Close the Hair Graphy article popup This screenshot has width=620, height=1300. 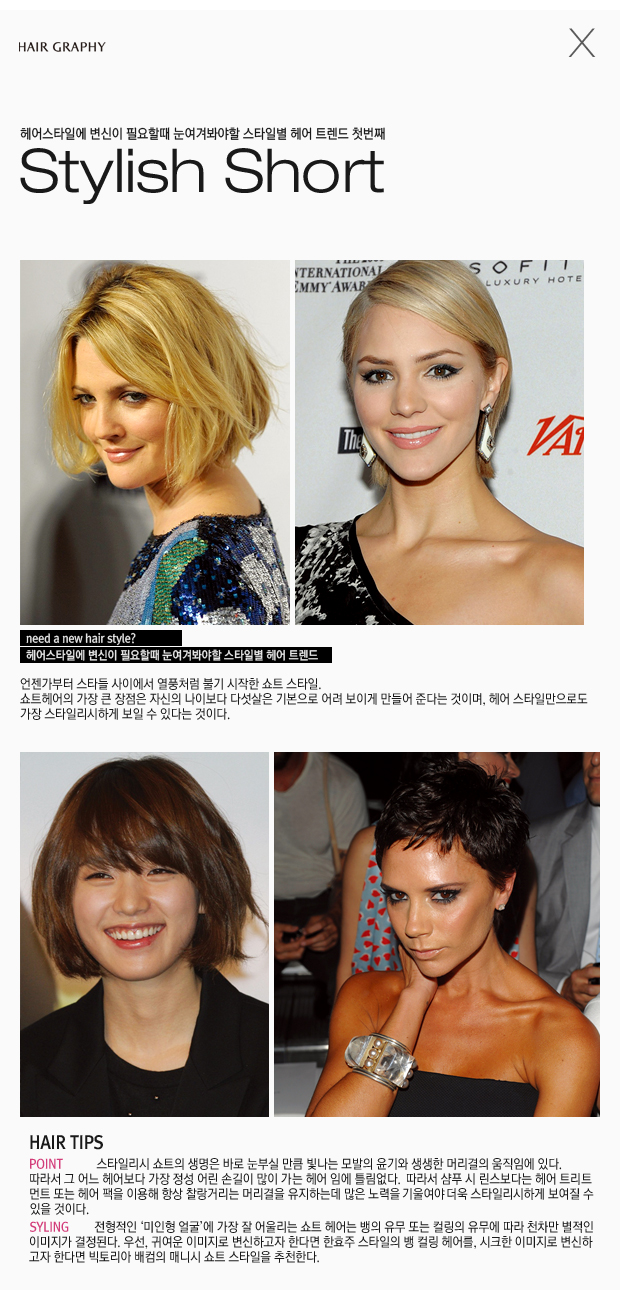tap(581, 43)
